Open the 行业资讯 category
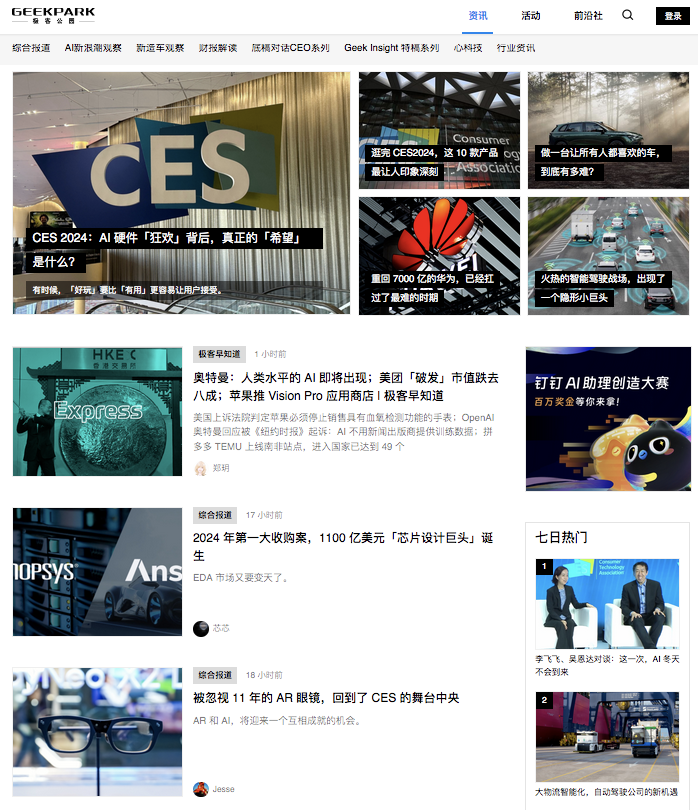Viewport: 698px width, 810px height. [516, 48]
